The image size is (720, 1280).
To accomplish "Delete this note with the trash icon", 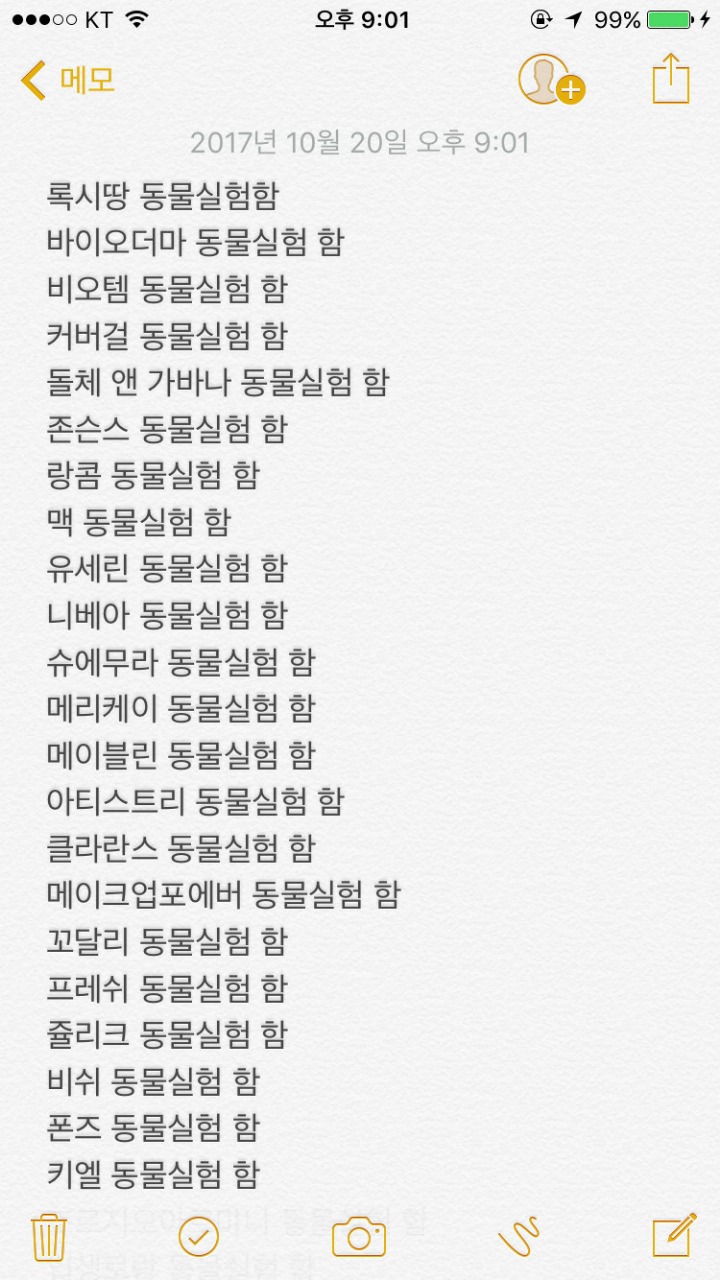I will click(x=48, y=1237).
